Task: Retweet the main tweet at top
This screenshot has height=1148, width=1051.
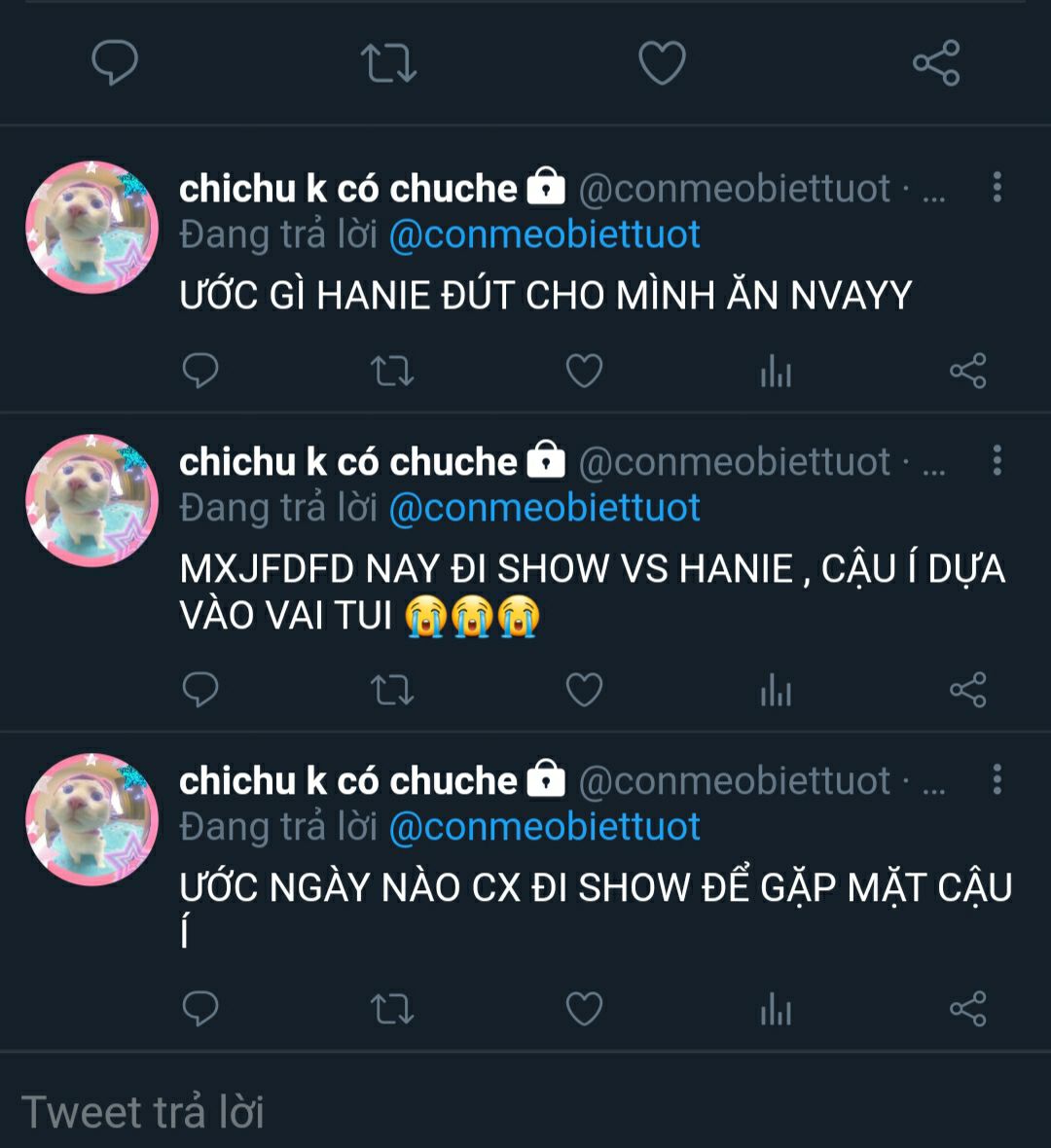Action: (x=388, y=63)
